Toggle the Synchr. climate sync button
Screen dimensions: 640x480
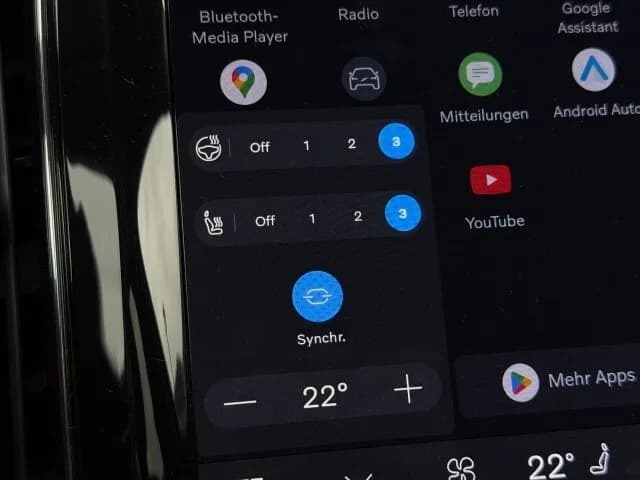[318, 296]
